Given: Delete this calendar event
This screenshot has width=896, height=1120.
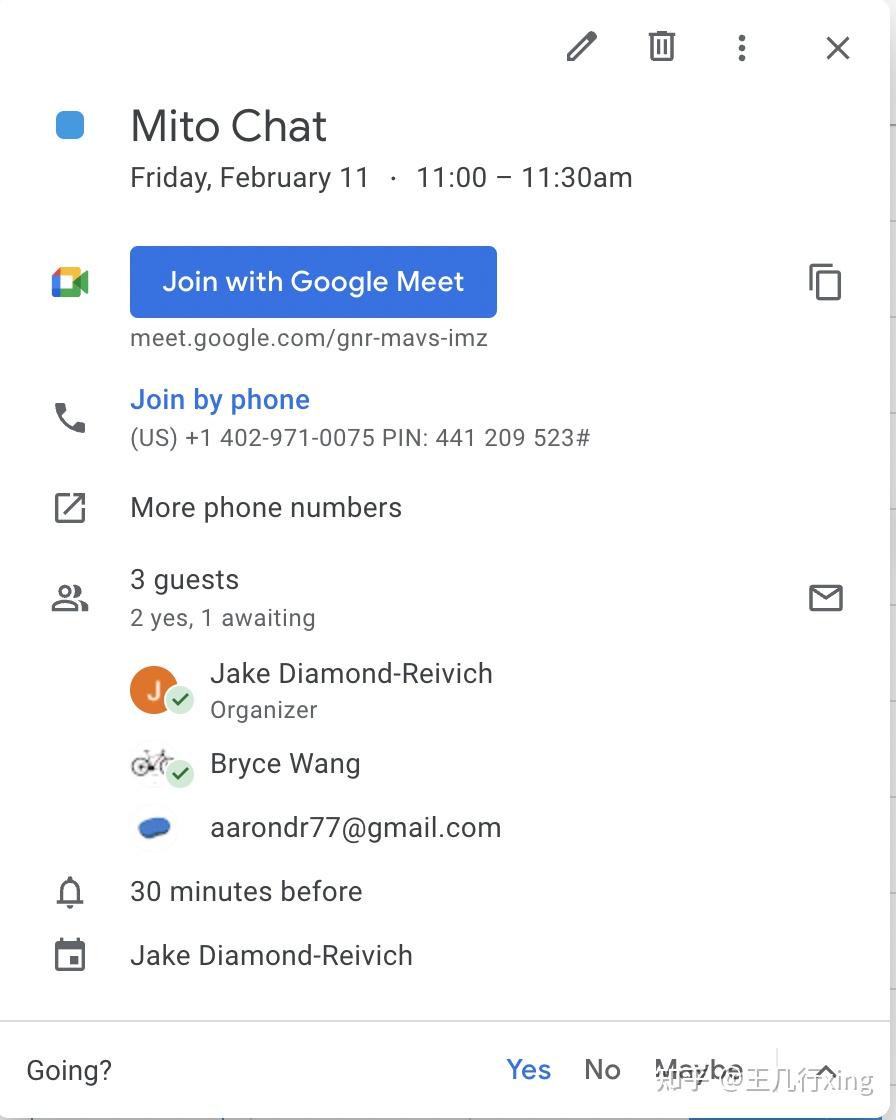Looking at the screenshot, I should [661, 47].
